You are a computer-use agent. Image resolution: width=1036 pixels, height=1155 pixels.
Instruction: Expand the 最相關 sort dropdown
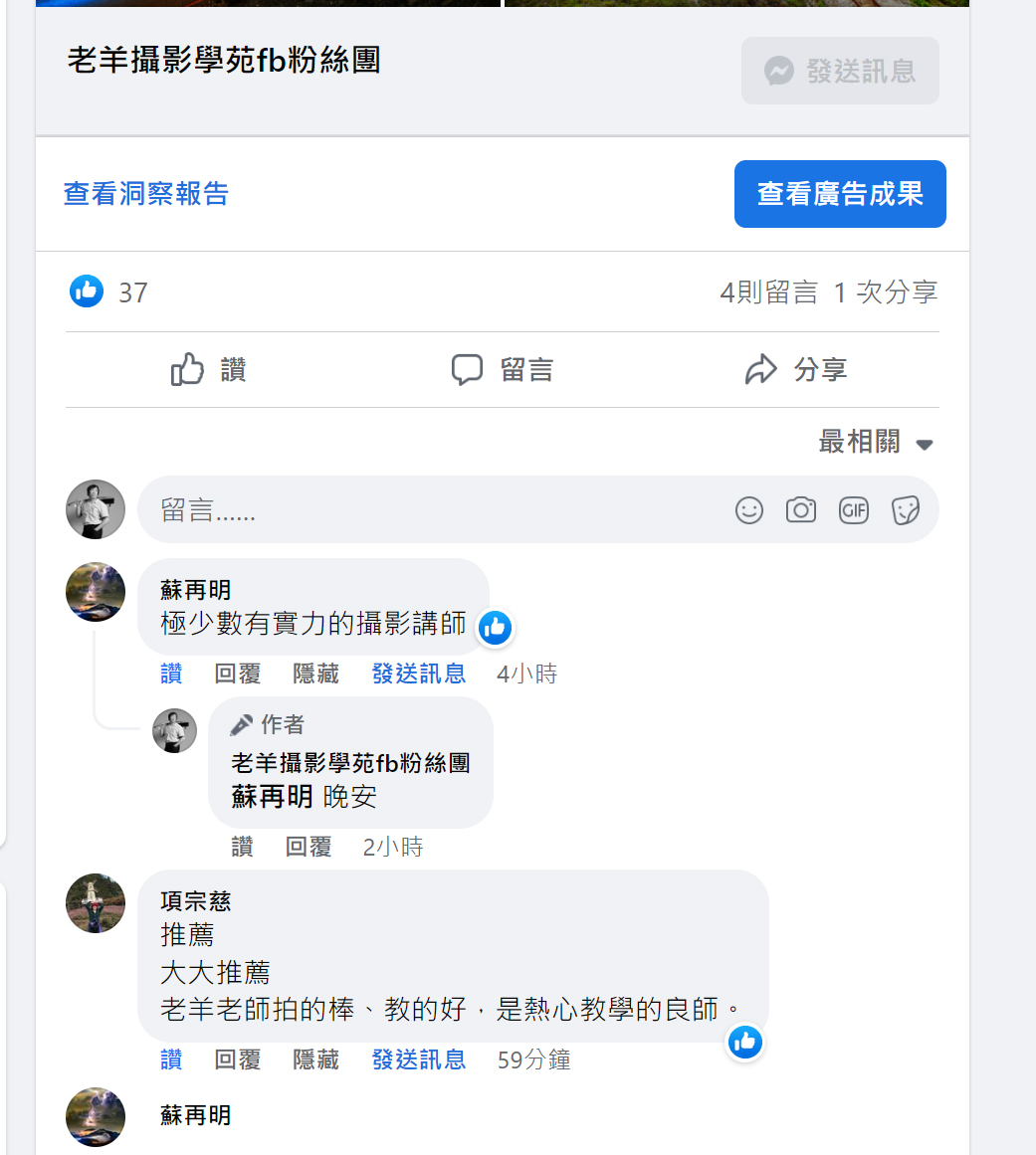(x=876, y=442)
